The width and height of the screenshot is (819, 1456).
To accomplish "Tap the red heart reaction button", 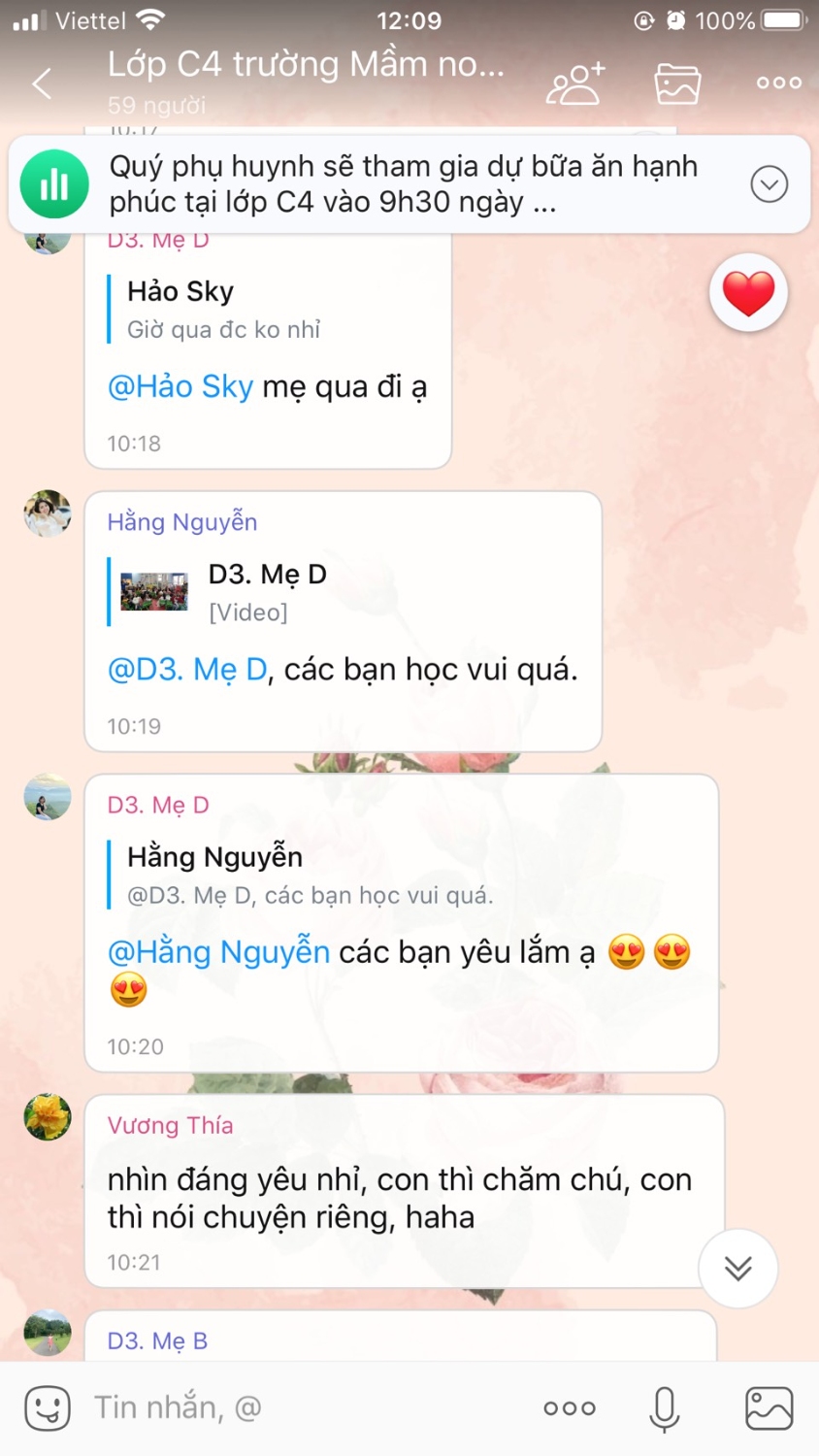I will coord(748,293).
